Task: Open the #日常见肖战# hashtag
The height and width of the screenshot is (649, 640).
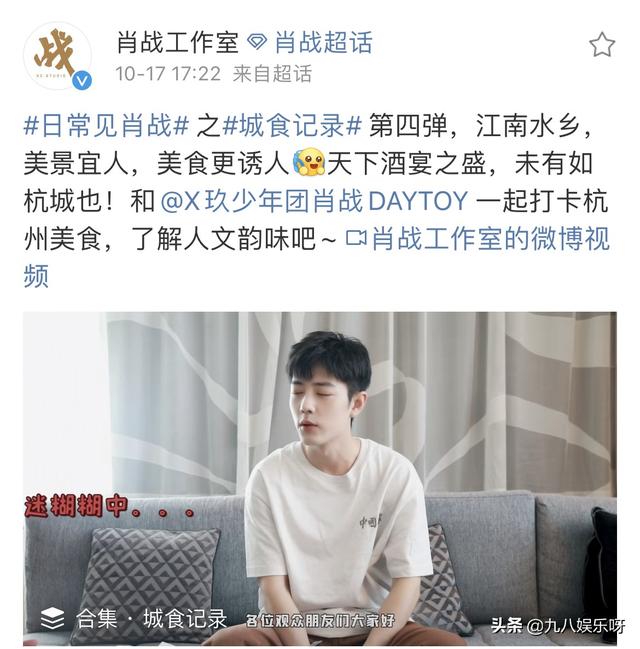Action: click(107, 127)
